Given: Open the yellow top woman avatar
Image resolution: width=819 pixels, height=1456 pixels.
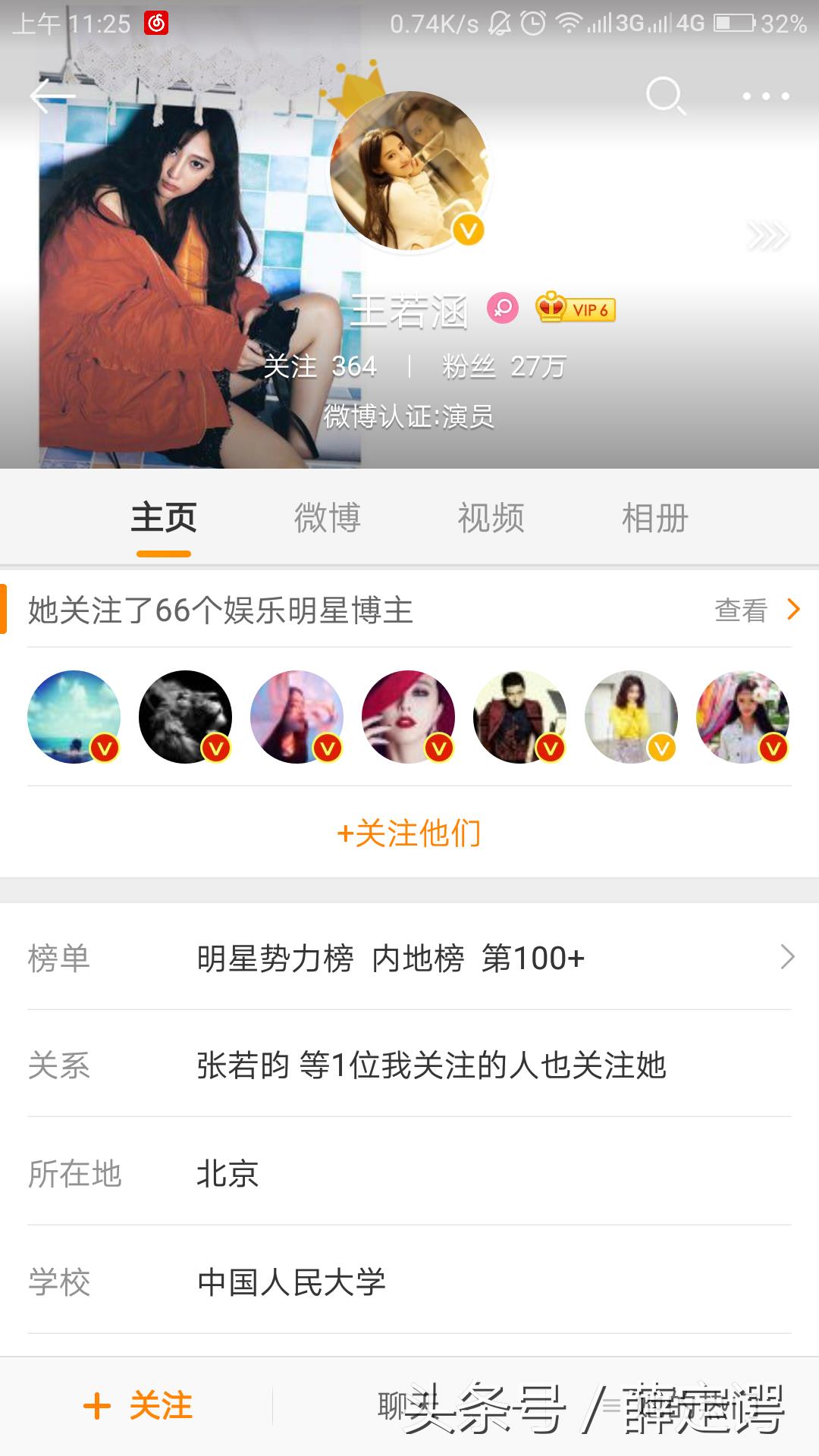Looking at the screenshot, I should click(631, 717).
